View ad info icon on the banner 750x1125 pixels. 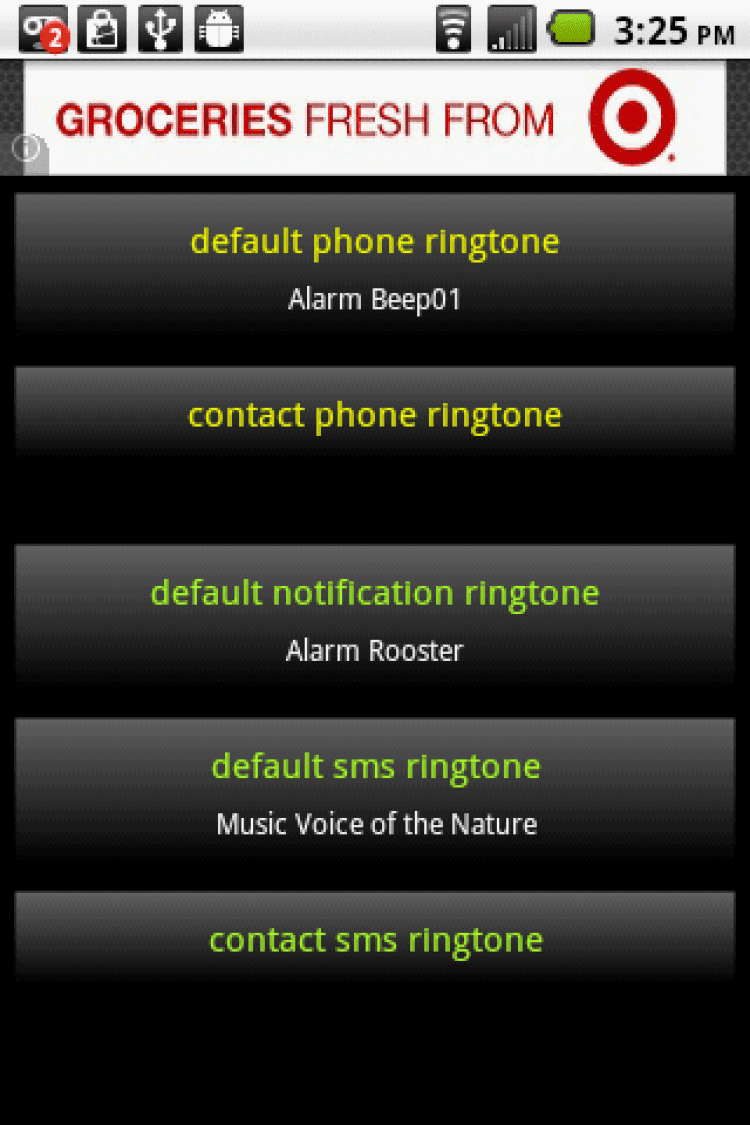[x=28, y=150]
